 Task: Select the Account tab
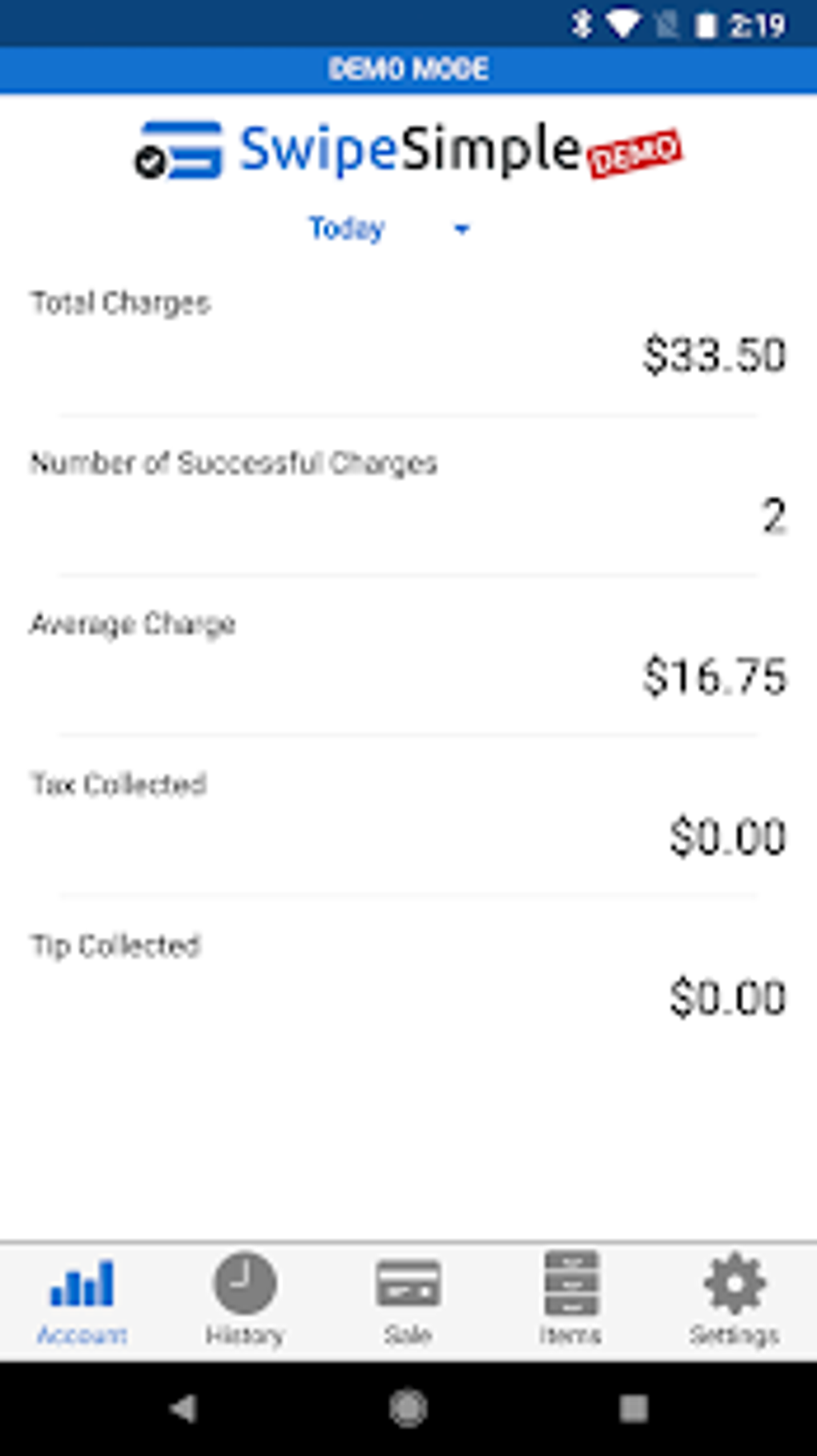[82, 1299]
